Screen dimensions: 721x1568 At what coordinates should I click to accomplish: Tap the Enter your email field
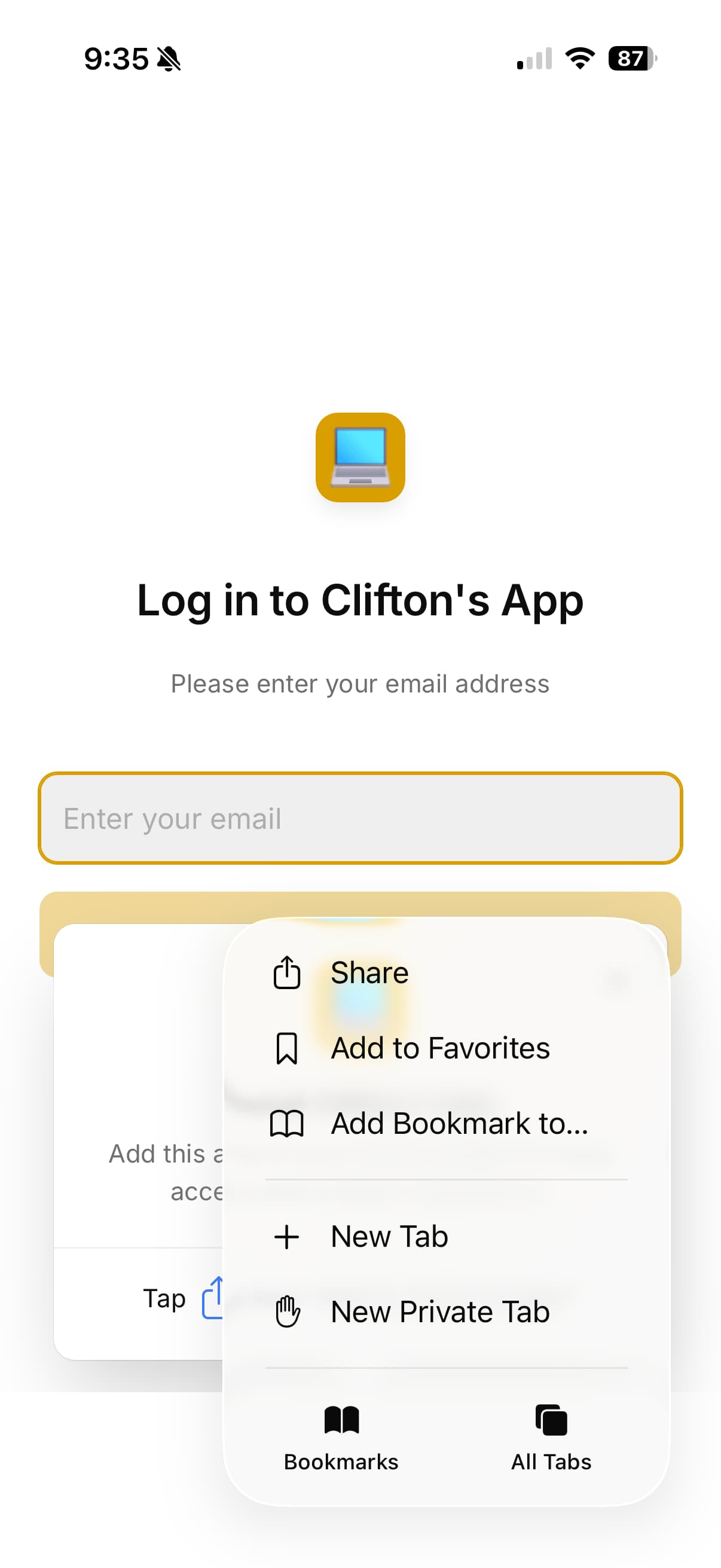pos(360,818)
